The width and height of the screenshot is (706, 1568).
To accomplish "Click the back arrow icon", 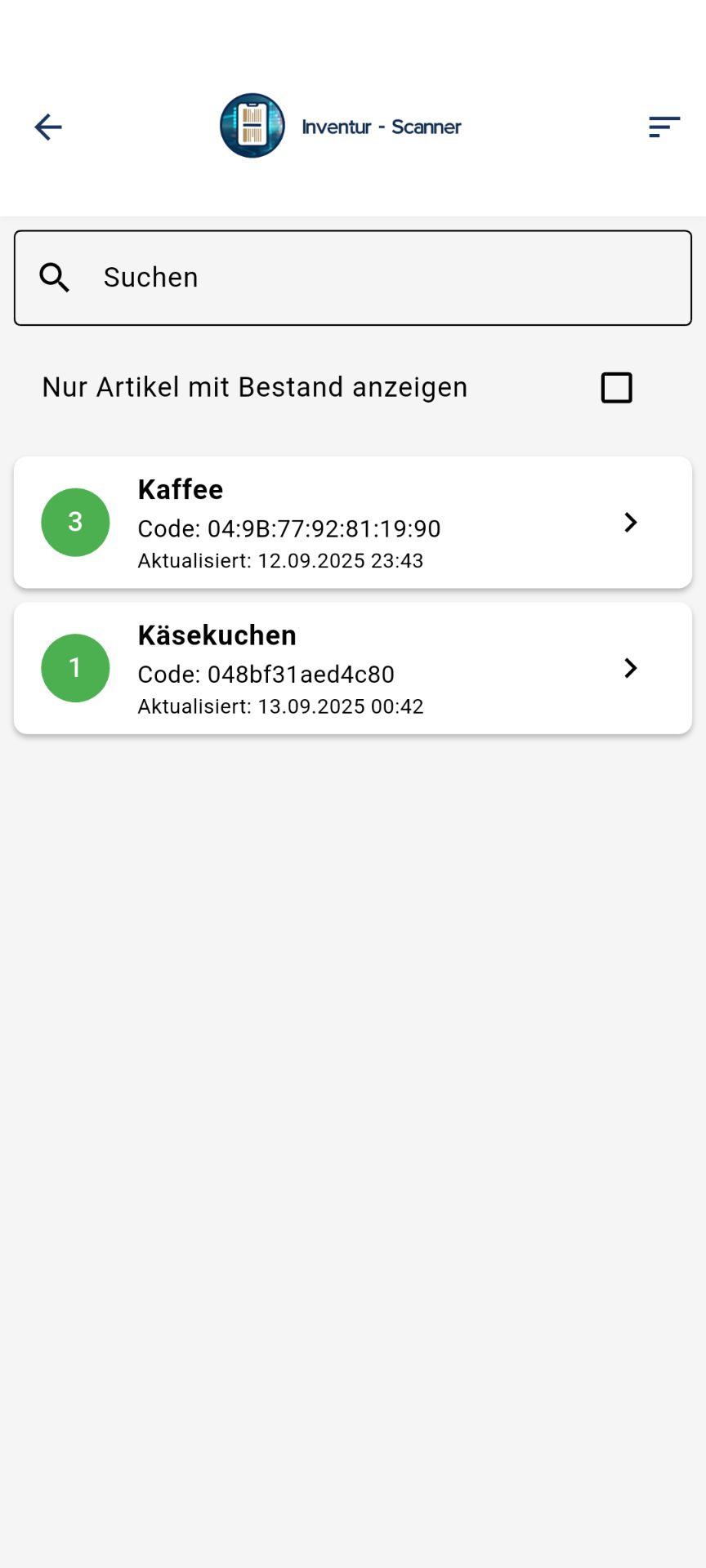I will (x=47, y=127).
